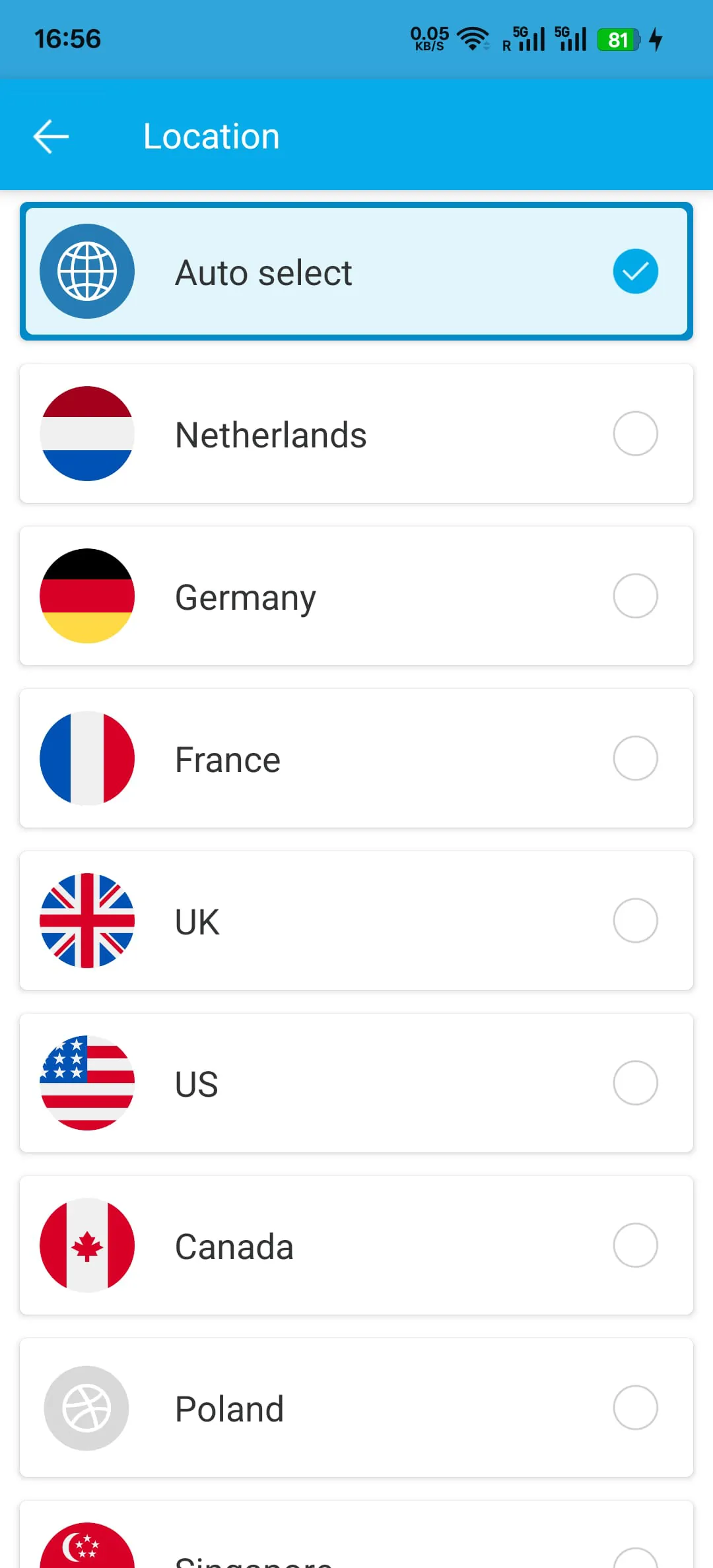This screenshot has height=1568, width=713.
Task: Select the Germany radio button
Action: coord(635,595)
